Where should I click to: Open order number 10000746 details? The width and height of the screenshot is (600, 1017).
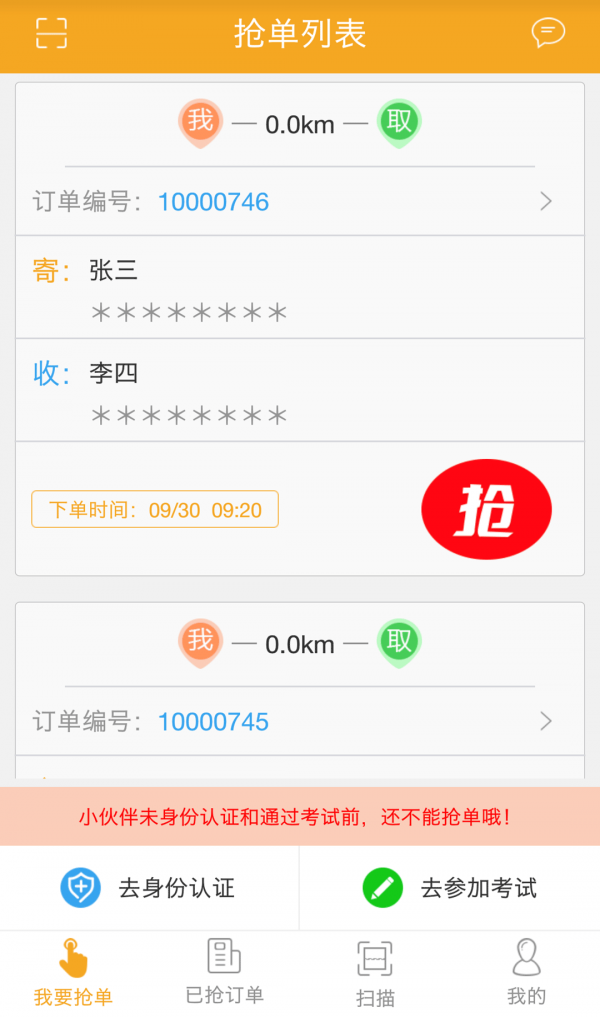(x=300, y=202)
